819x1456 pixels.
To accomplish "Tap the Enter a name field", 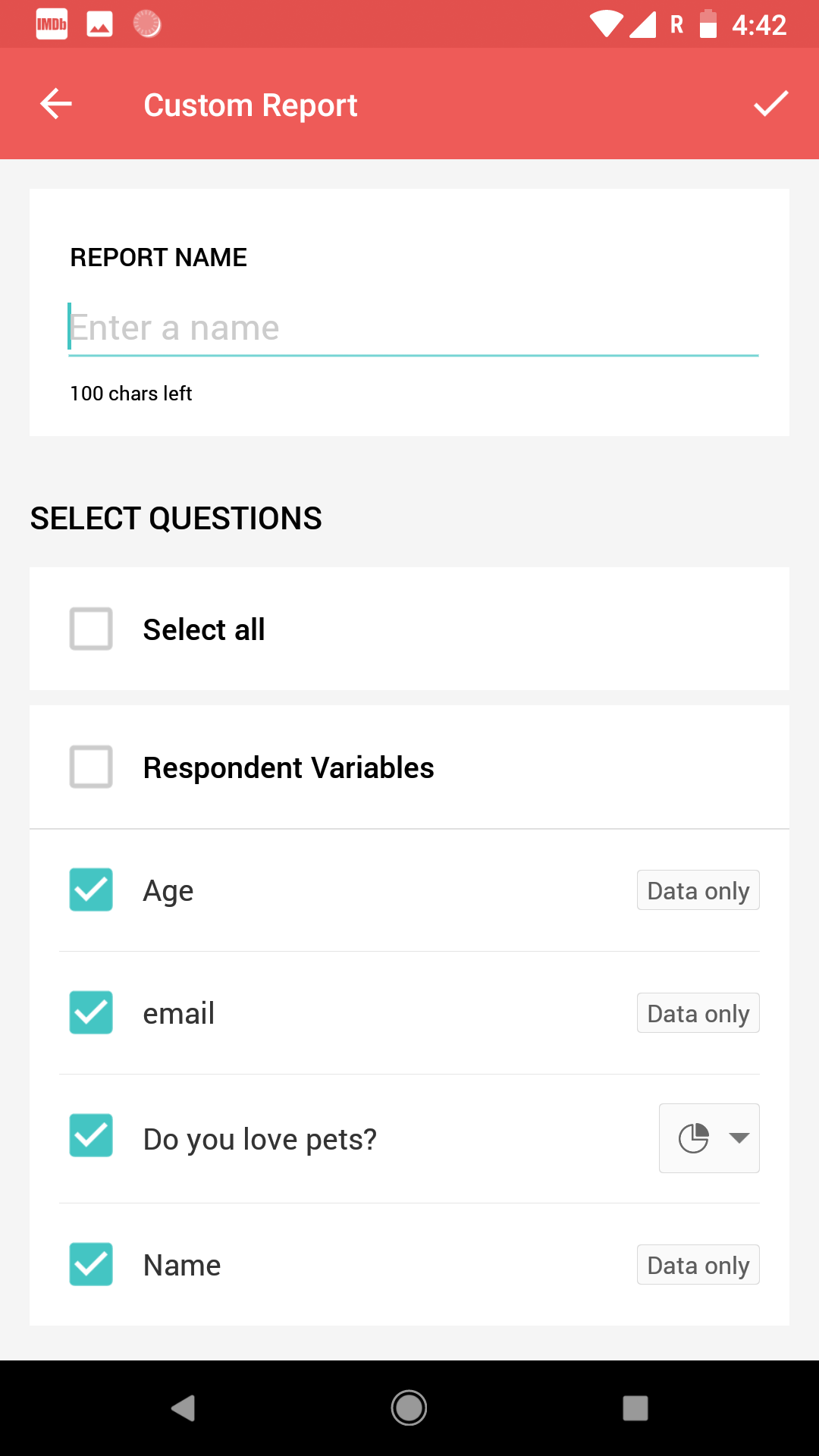I will pyautogui.click(x=413, y=327).
